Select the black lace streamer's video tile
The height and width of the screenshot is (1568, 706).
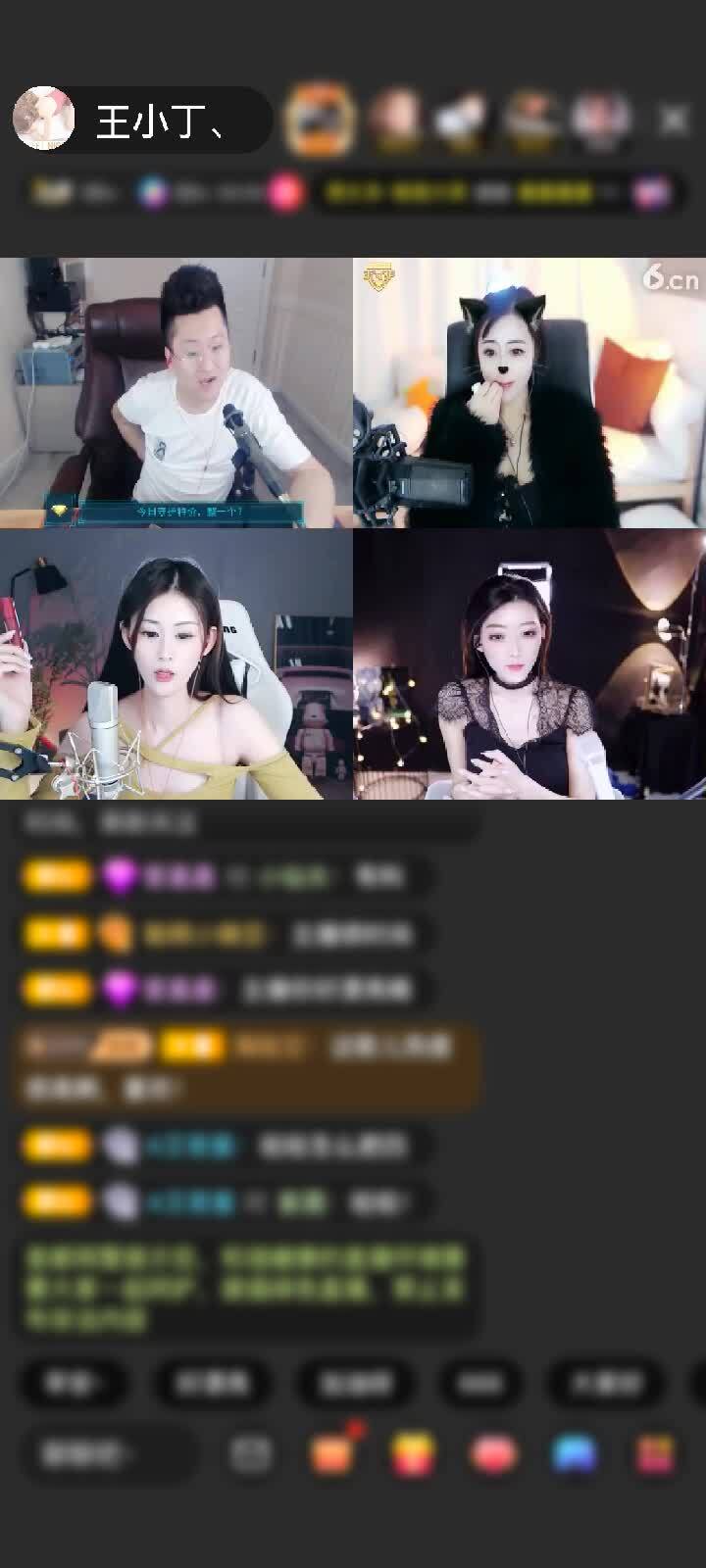(x=529, y=664)
